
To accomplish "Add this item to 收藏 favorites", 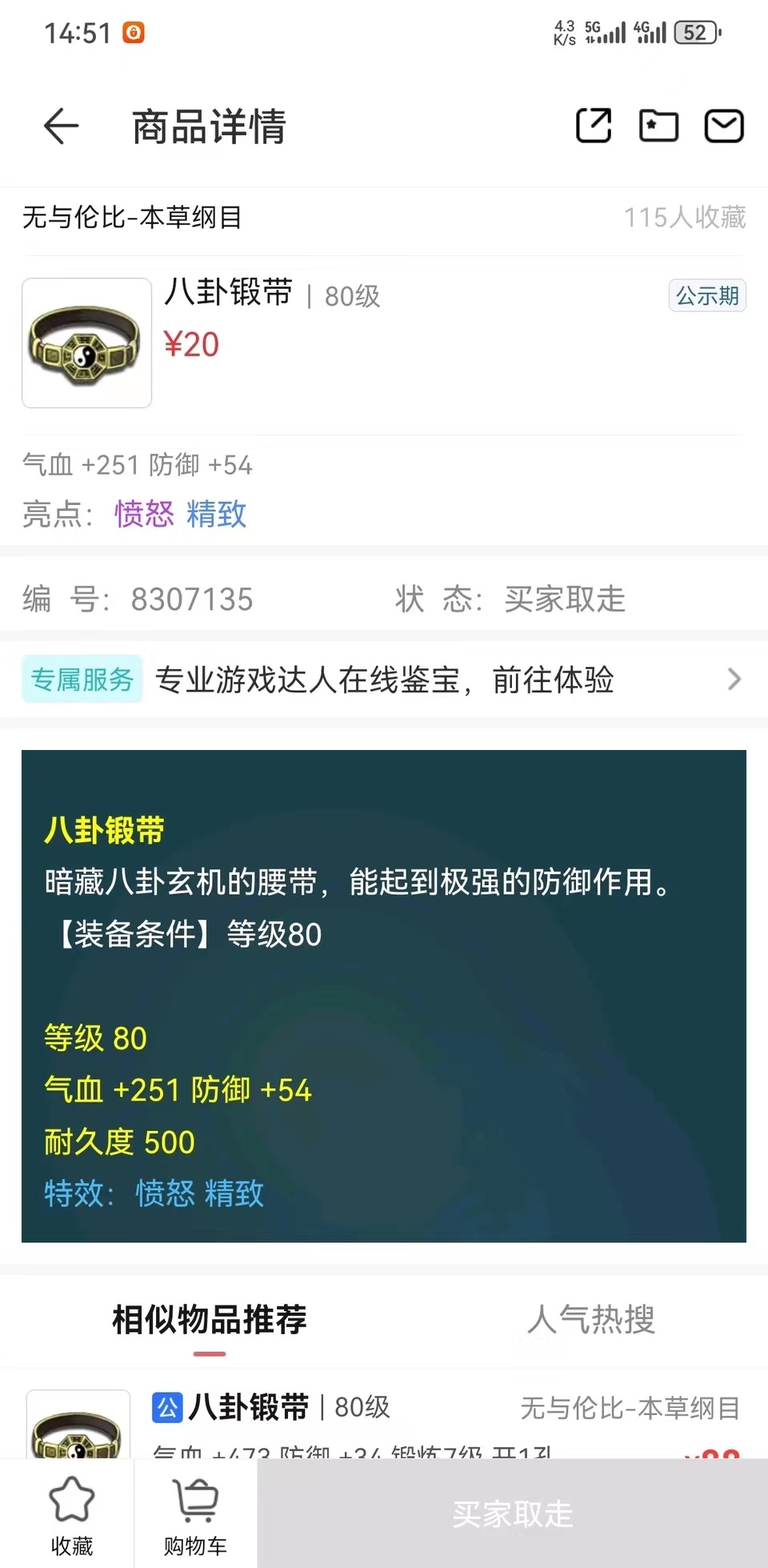I will pos(72,1514).
